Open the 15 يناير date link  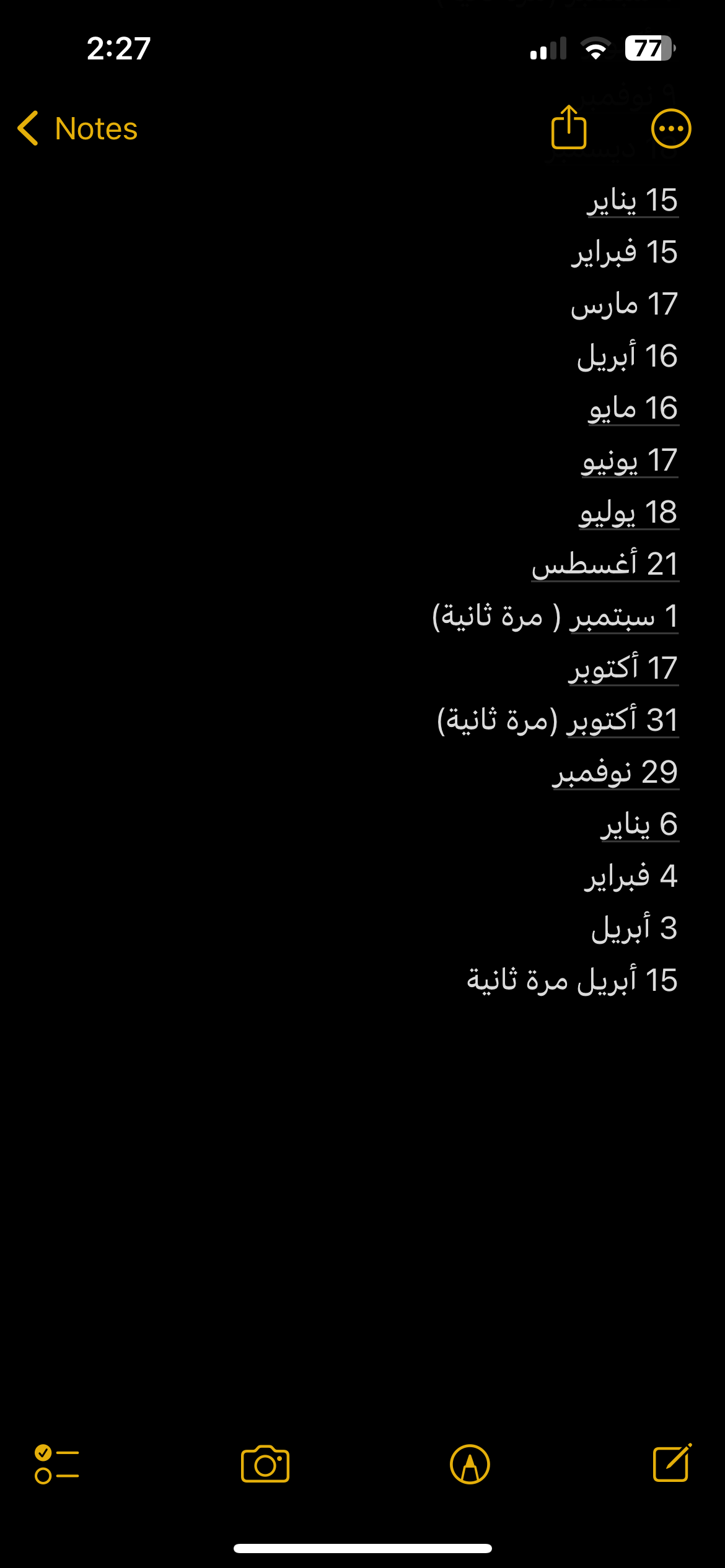pyautogui.click(x=633, y=201)
